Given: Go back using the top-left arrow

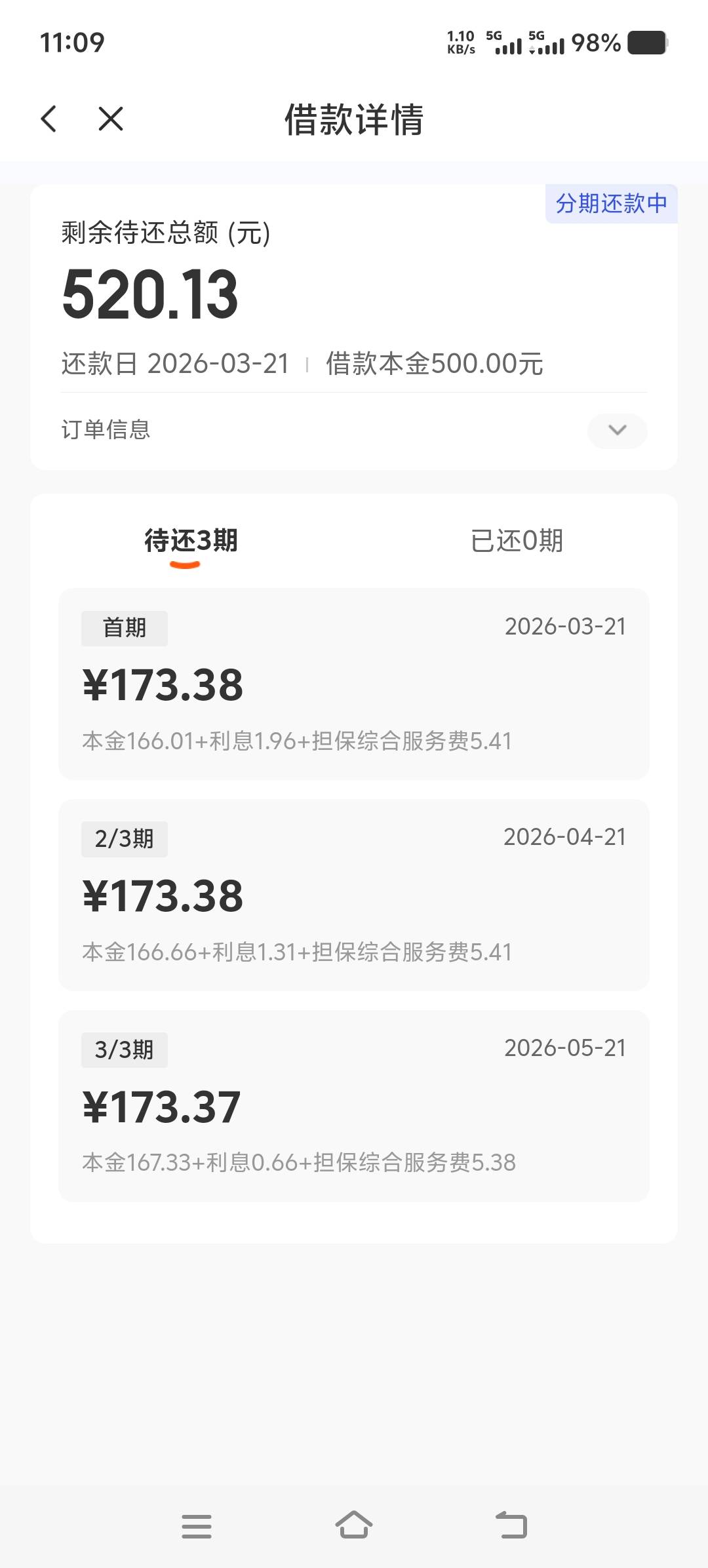Looking at the screenshot, I should [x=49, y=119].
